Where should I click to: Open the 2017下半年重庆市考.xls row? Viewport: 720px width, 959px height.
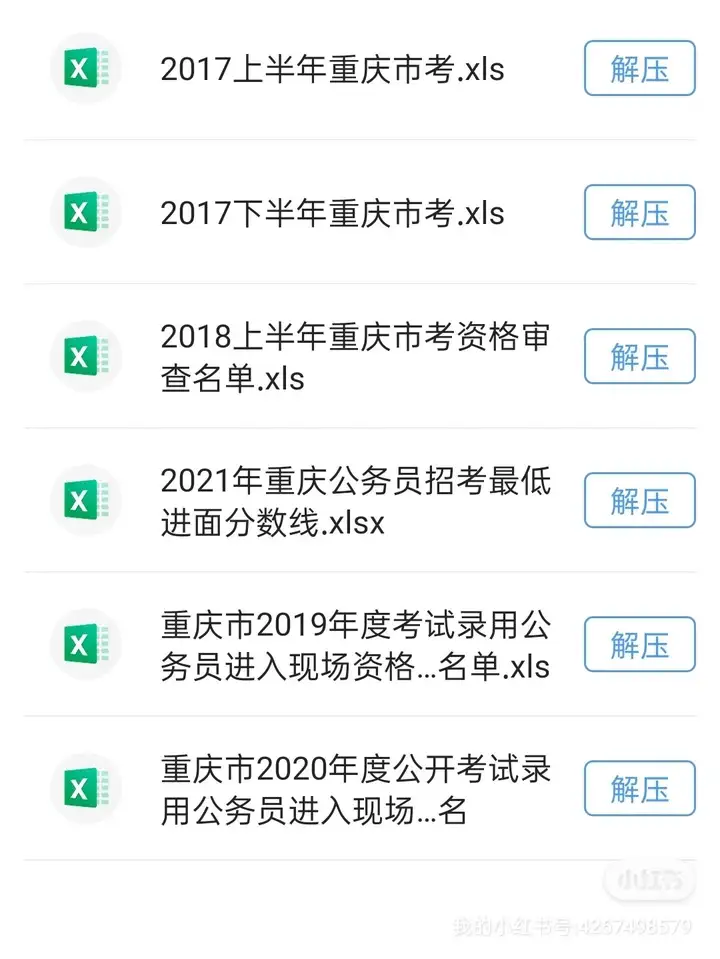[332, 213]
